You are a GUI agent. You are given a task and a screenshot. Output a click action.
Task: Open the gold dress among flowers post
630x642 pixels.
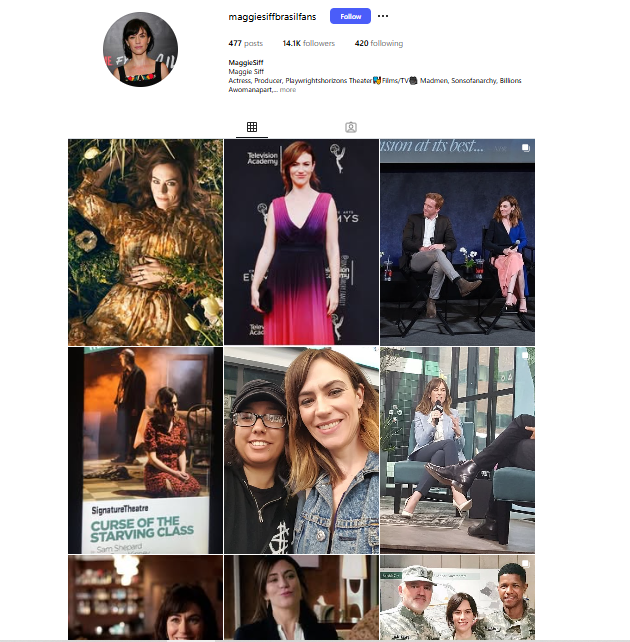pos(145,242)
